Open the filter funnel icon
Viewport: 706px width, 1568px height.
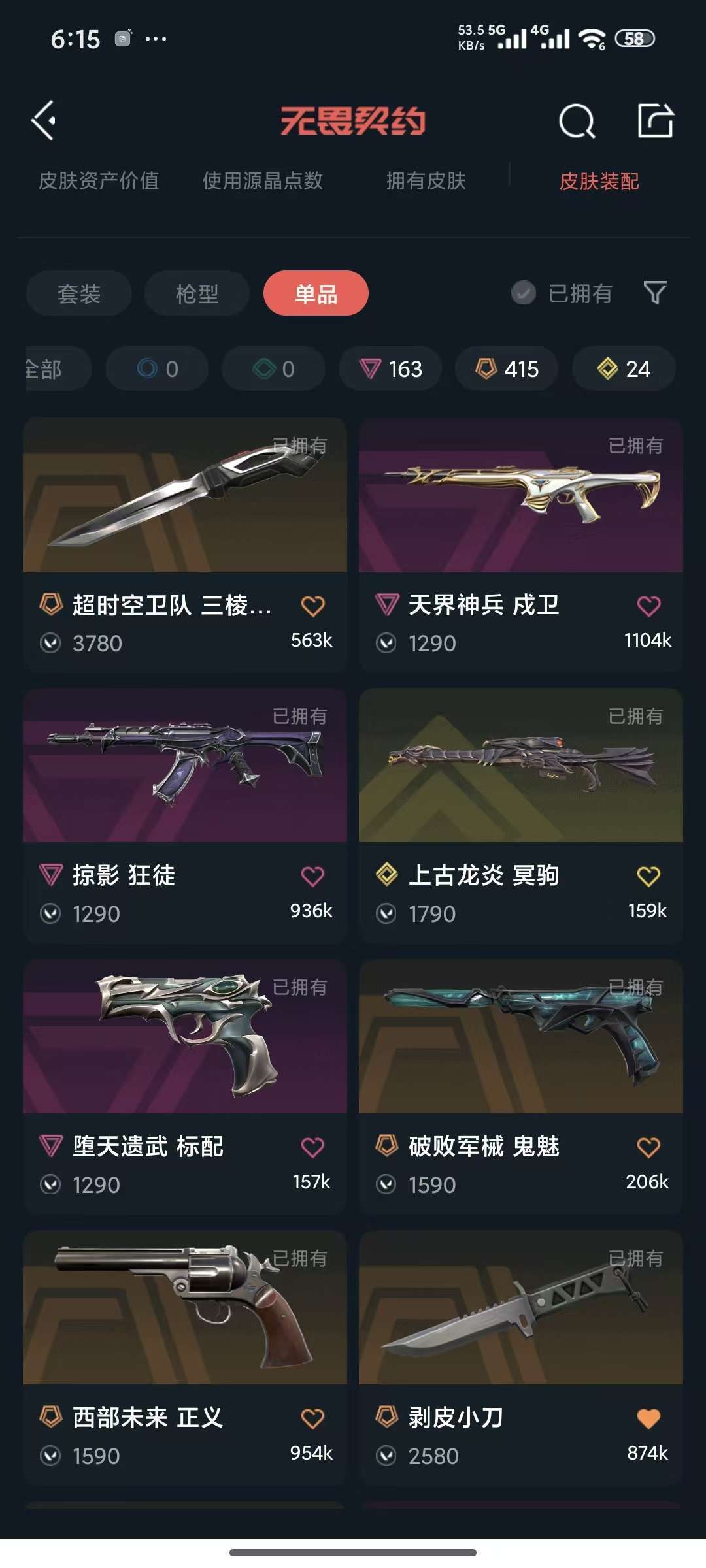pos(654,293)
